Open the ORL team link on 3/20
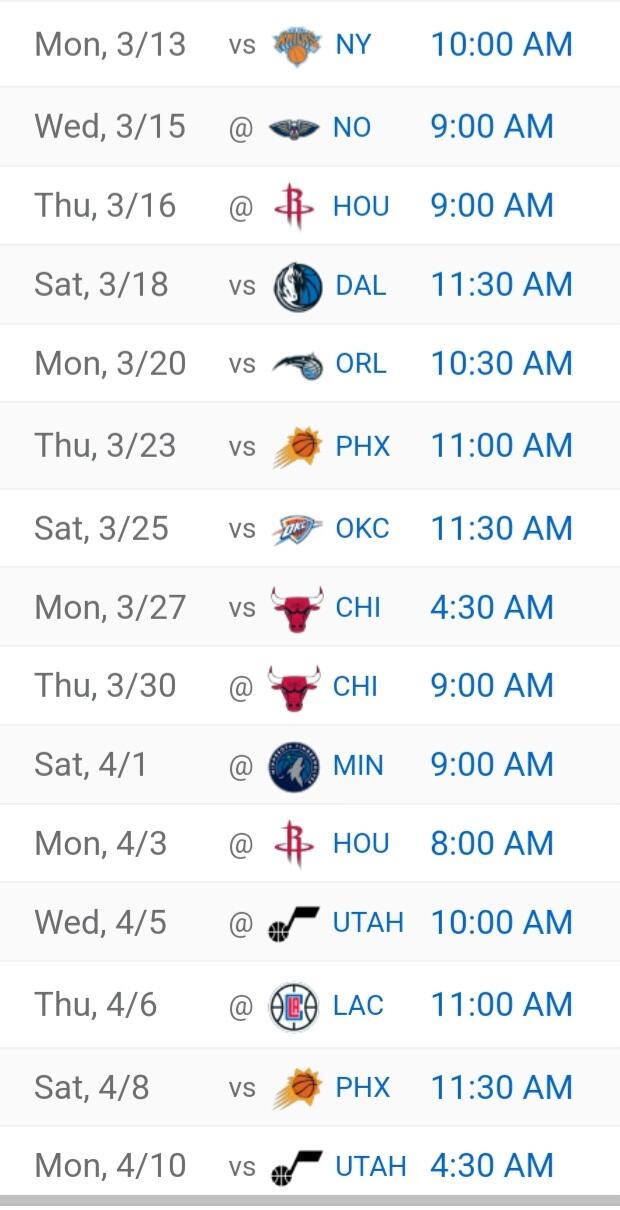Viewport: 620px width, 1210px height. 360,364
